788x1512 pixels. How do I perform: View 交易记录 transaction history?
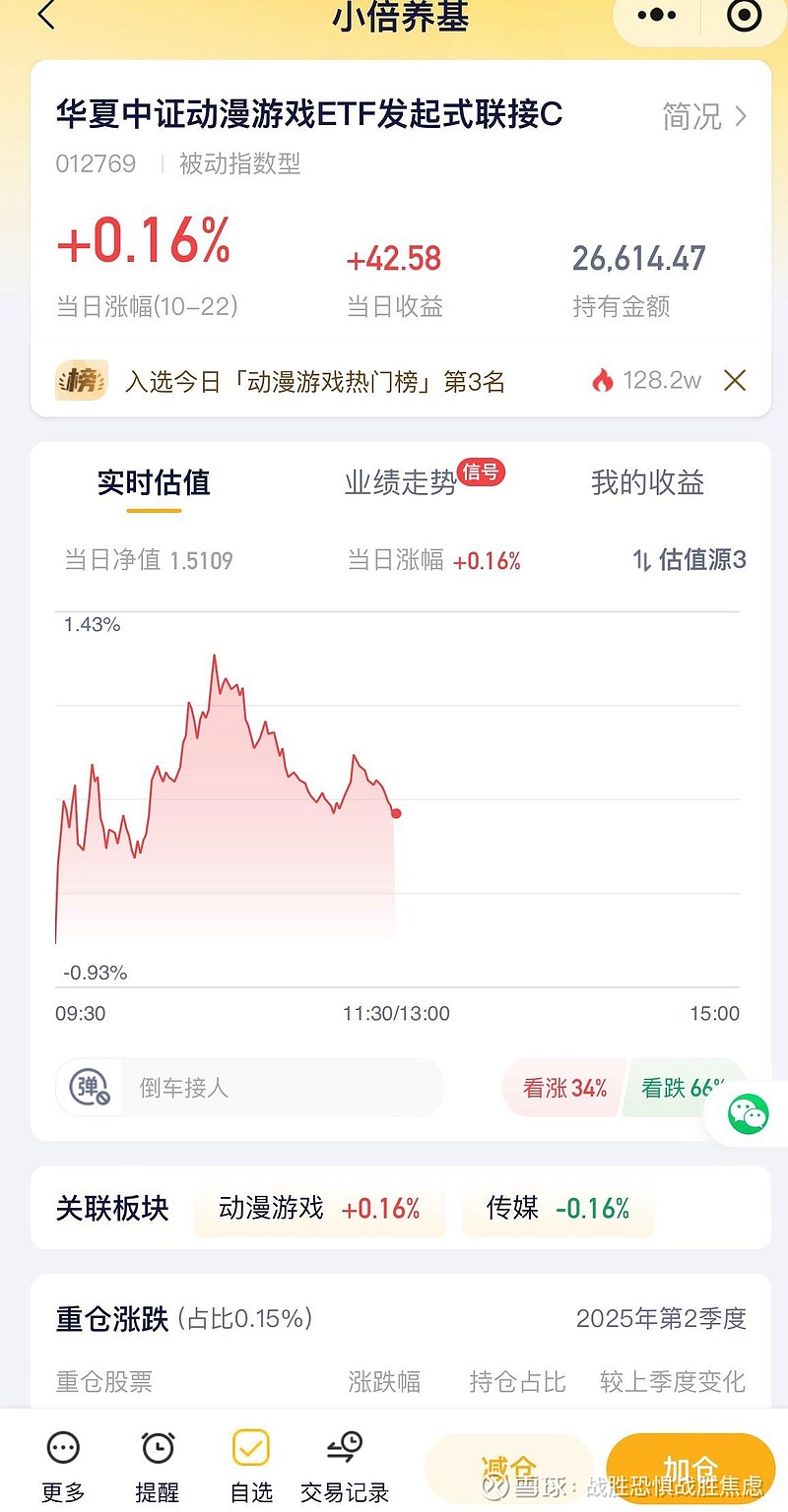pyautogui.click(x=345, y=1466)
